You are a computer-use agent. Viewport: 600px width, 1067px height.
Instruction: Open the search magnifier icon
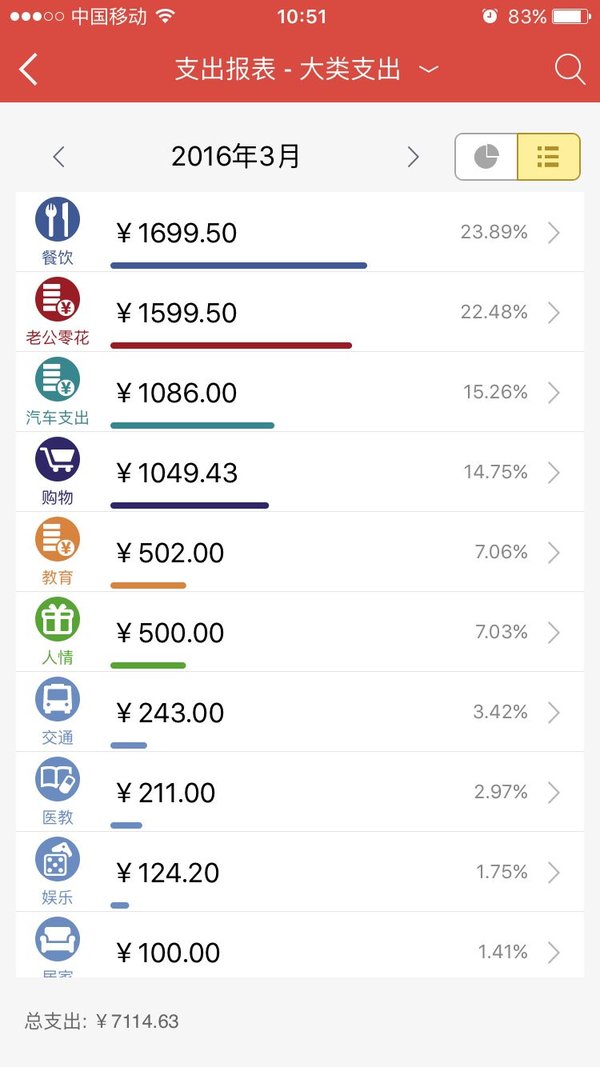click(569, 69)
